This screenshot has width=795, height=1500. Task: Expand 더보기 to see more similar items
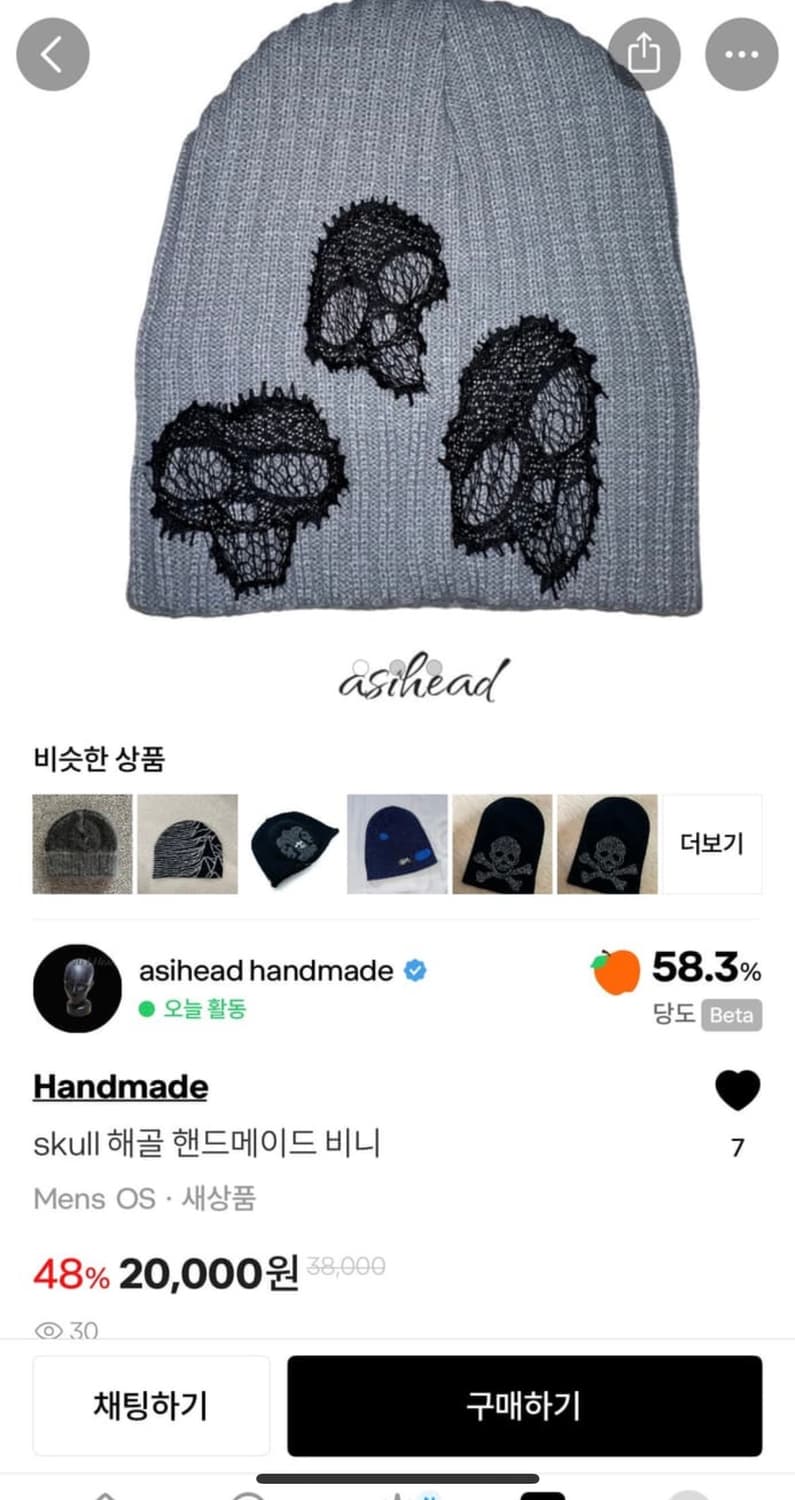[x=712, y=843]
